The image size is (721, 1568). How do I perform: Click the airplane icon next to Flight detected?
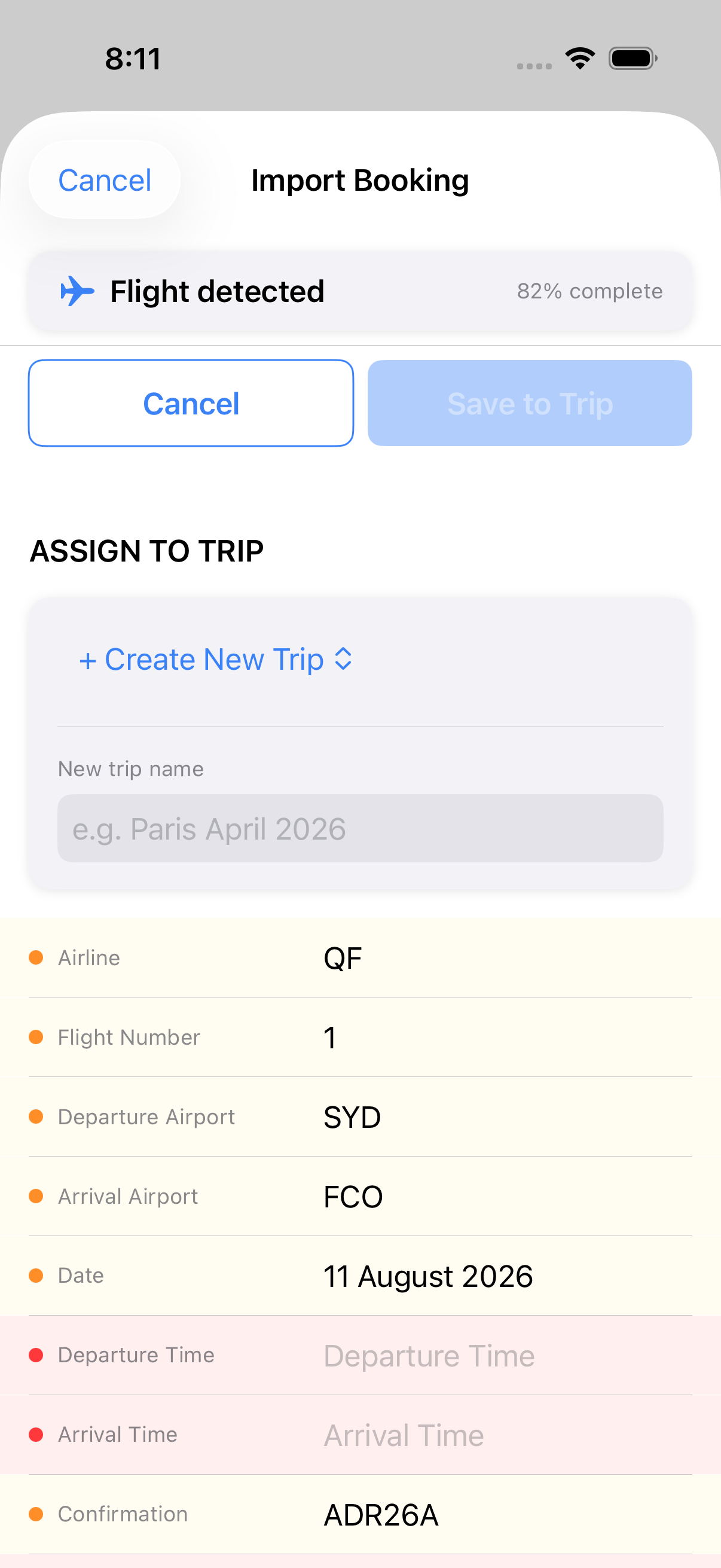click(78, 291)
